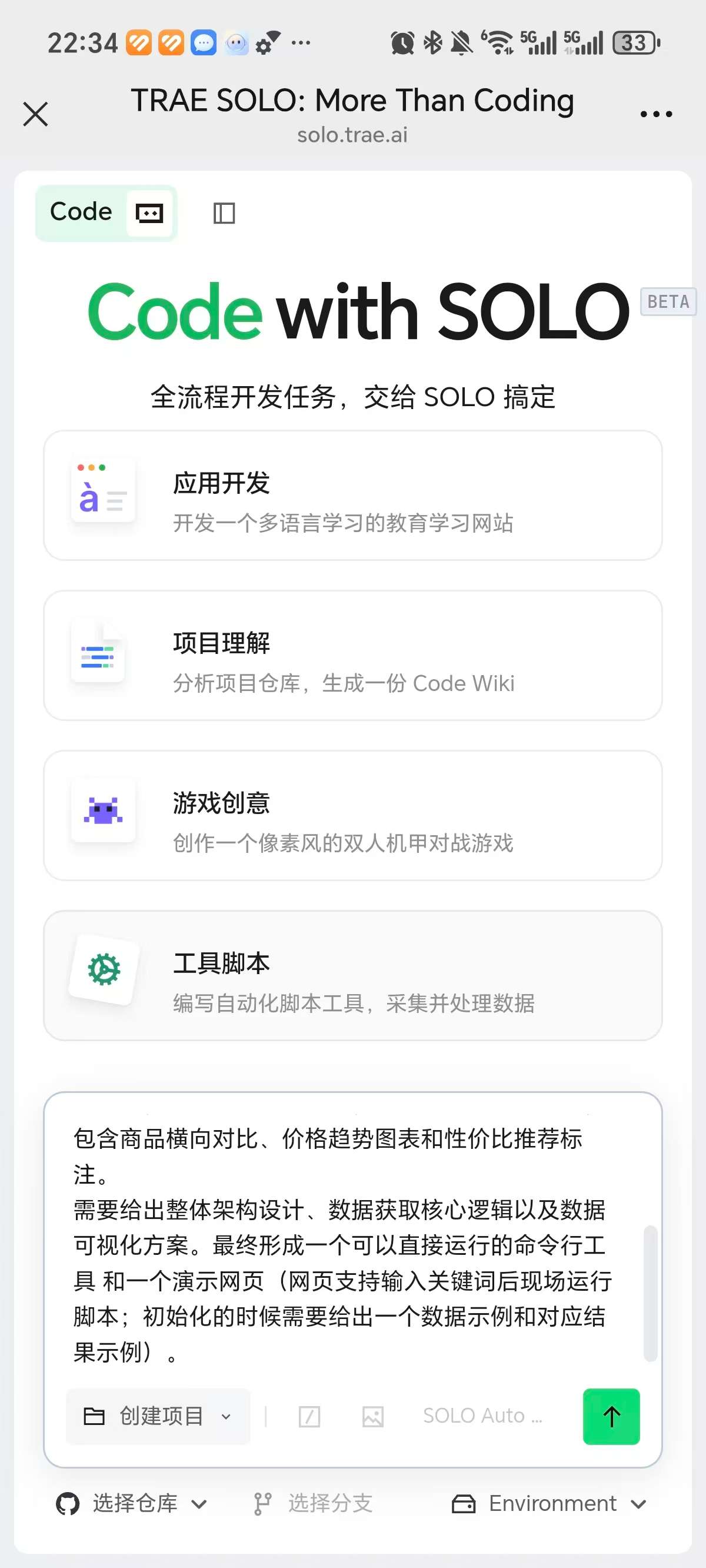Open the SOLO Auto model selector
Screen dimensions: 706x1568
point(482,1416)
